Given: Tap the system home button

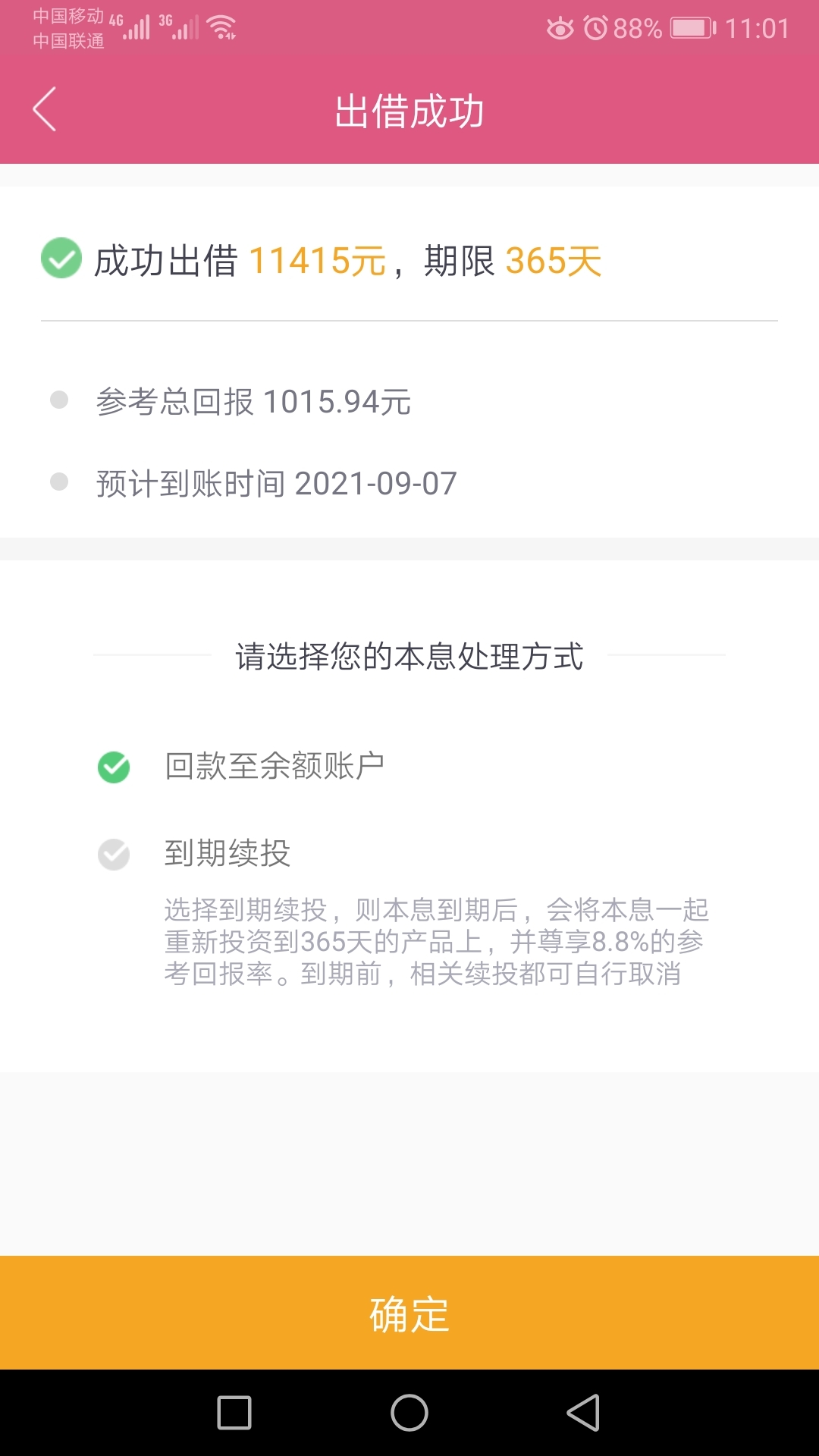Looking at the screenshot, I should click(x=409, y=1413).
